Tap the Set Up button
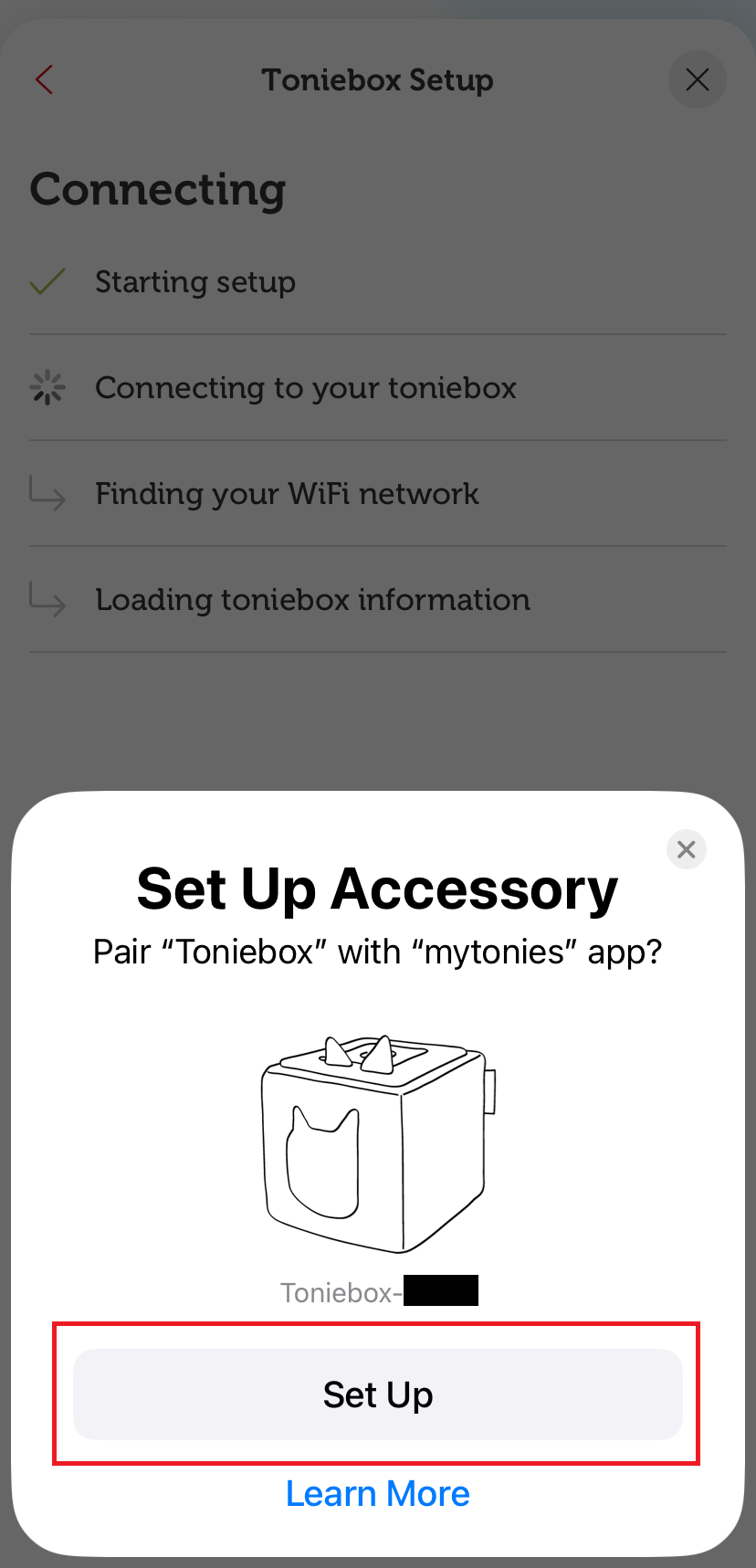The image size is (756, 1568). tap(377, 1394)
